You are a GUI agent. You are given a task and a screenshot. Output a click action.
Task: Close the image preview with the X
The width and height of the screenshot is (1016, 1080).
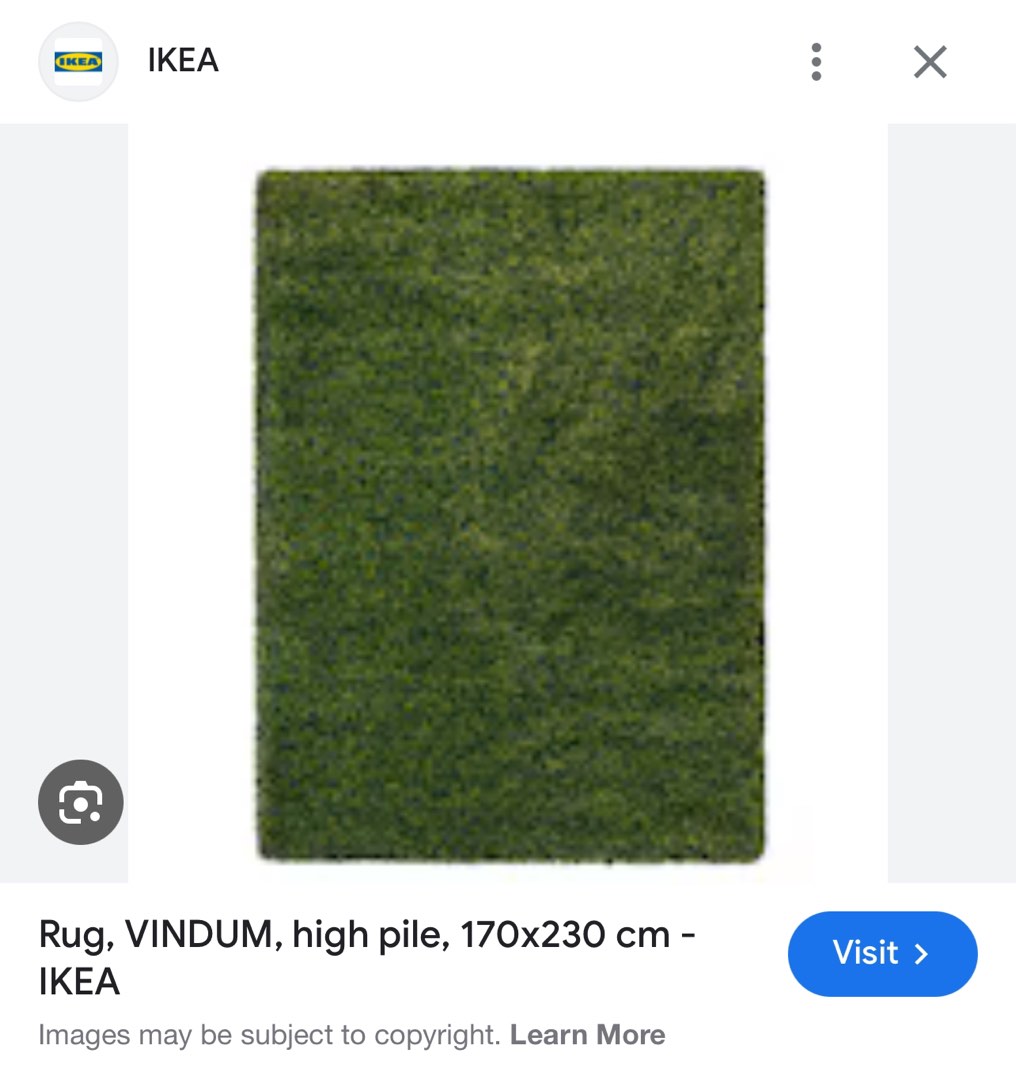tap(930, 61)
